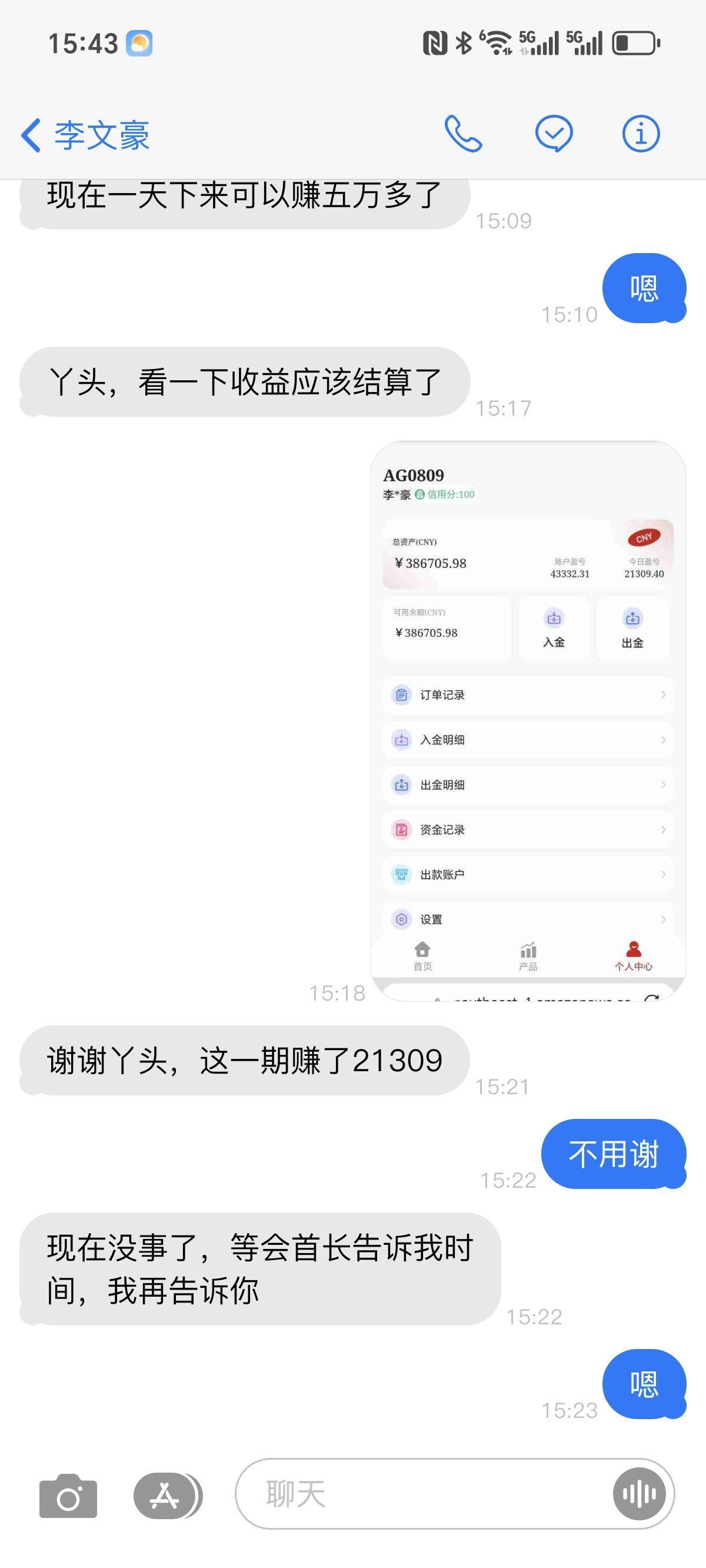Tap the 资金记录 funds record icon

(401, 829)
